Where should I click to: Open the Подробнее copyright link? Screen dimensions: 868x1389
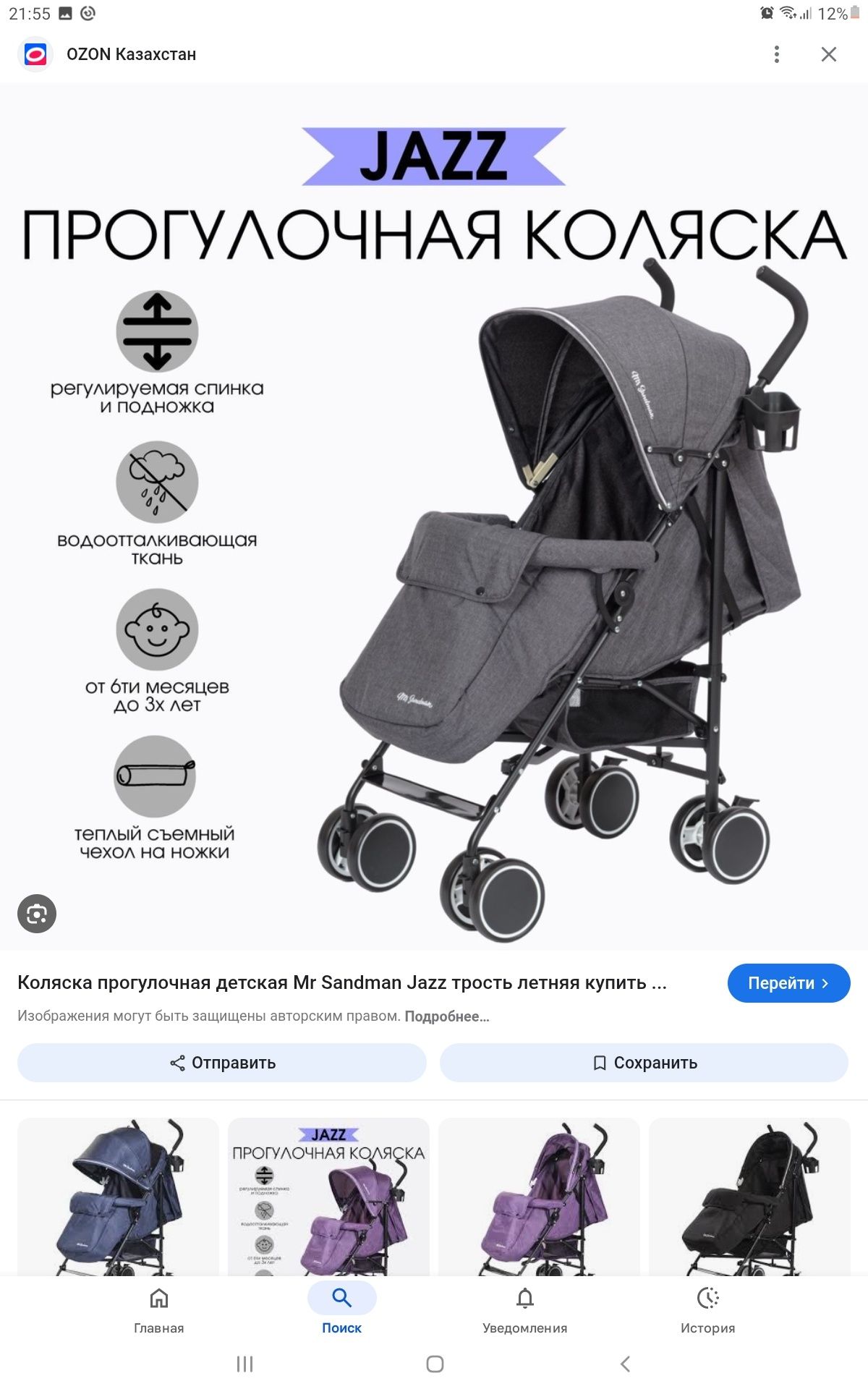coord(446,1016)
